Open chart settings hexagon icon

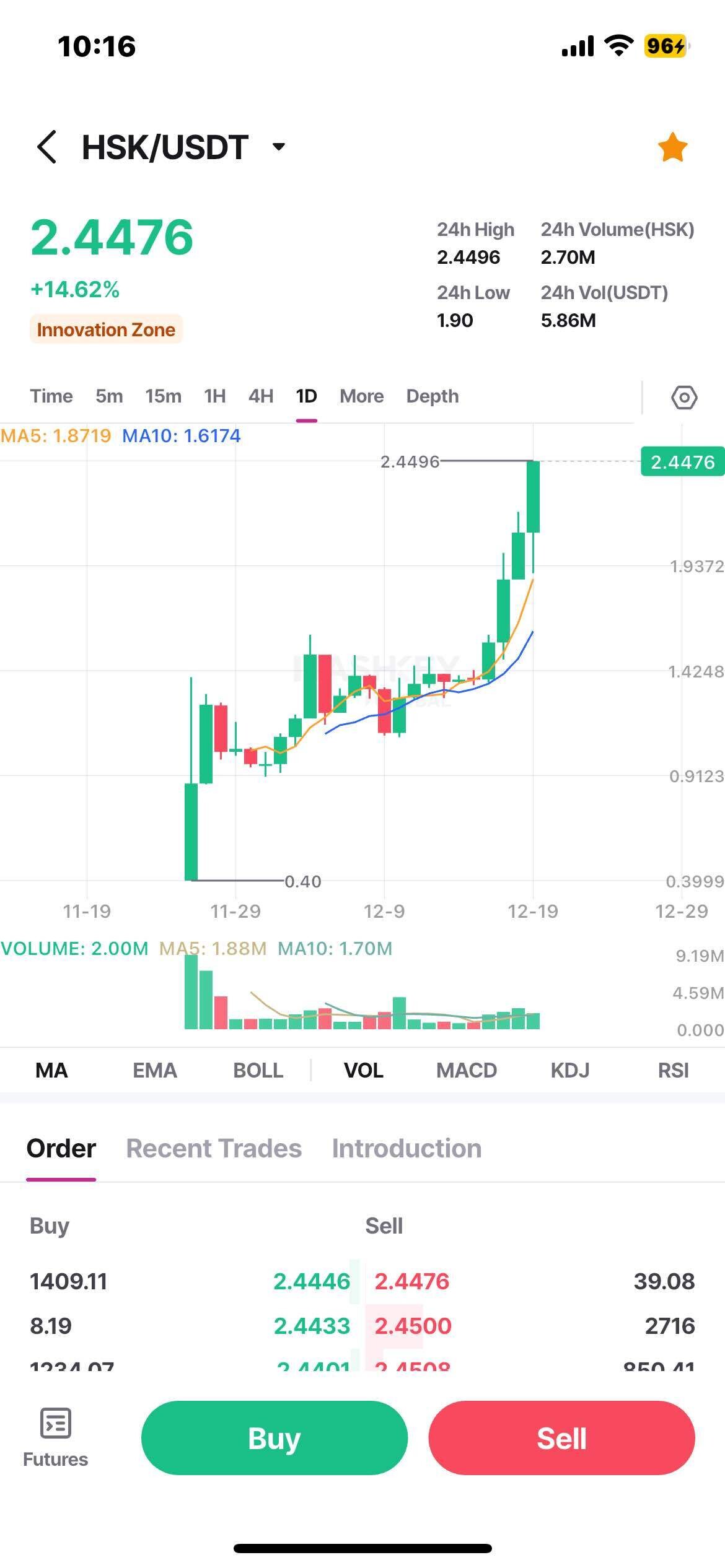click(683, 397)
